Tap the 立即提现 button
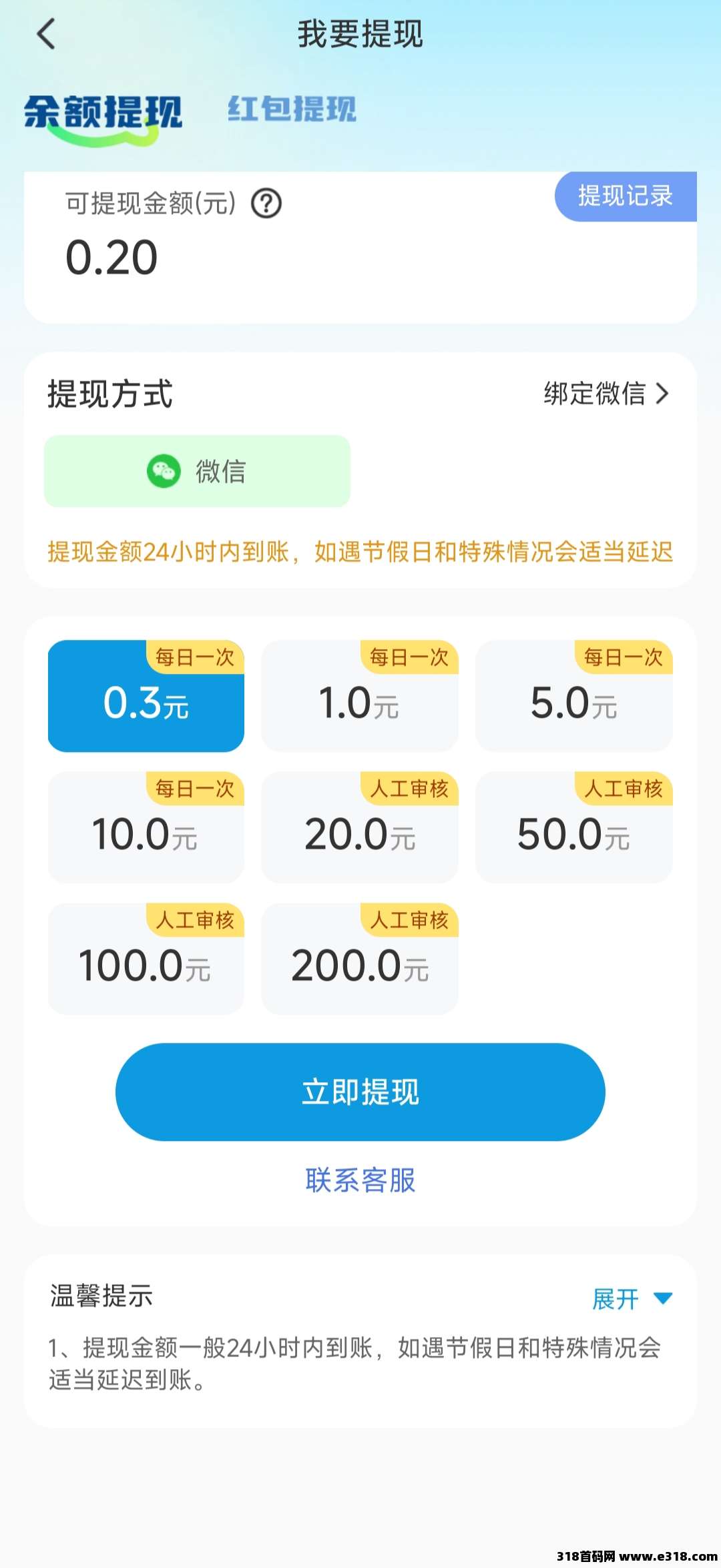Screen dimensions: 721x1568 tap(360, 1092)
